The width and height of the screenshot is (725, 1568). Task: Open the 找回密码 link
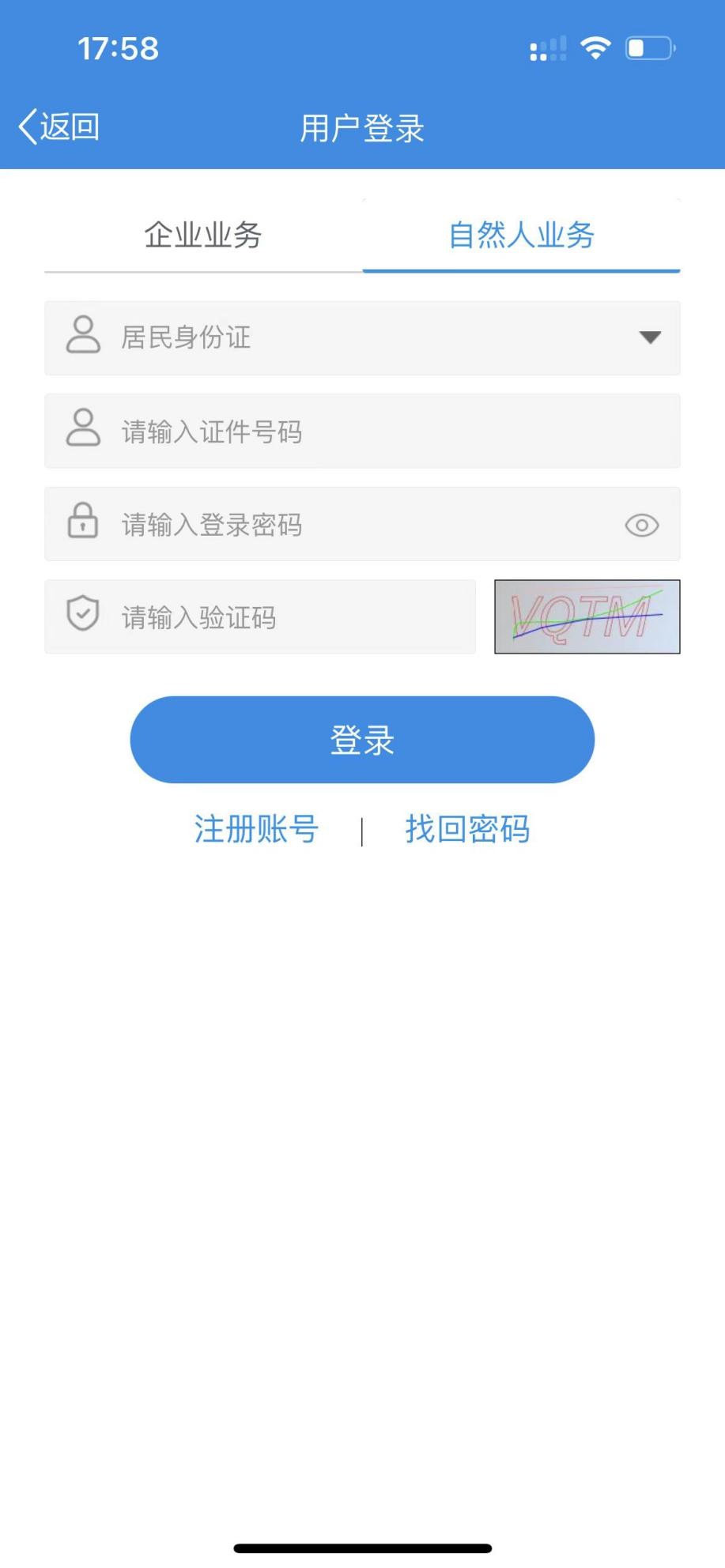[x=467, y=829]
